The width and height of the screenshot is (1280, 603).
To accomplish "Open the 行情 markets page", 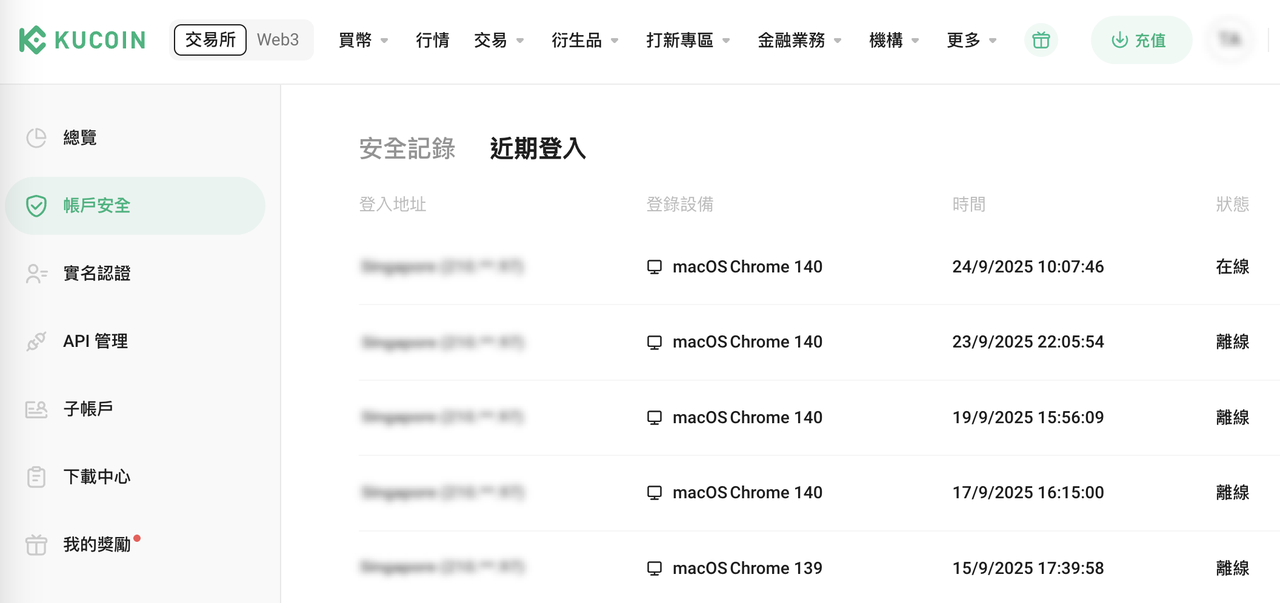I will point(432,40).
